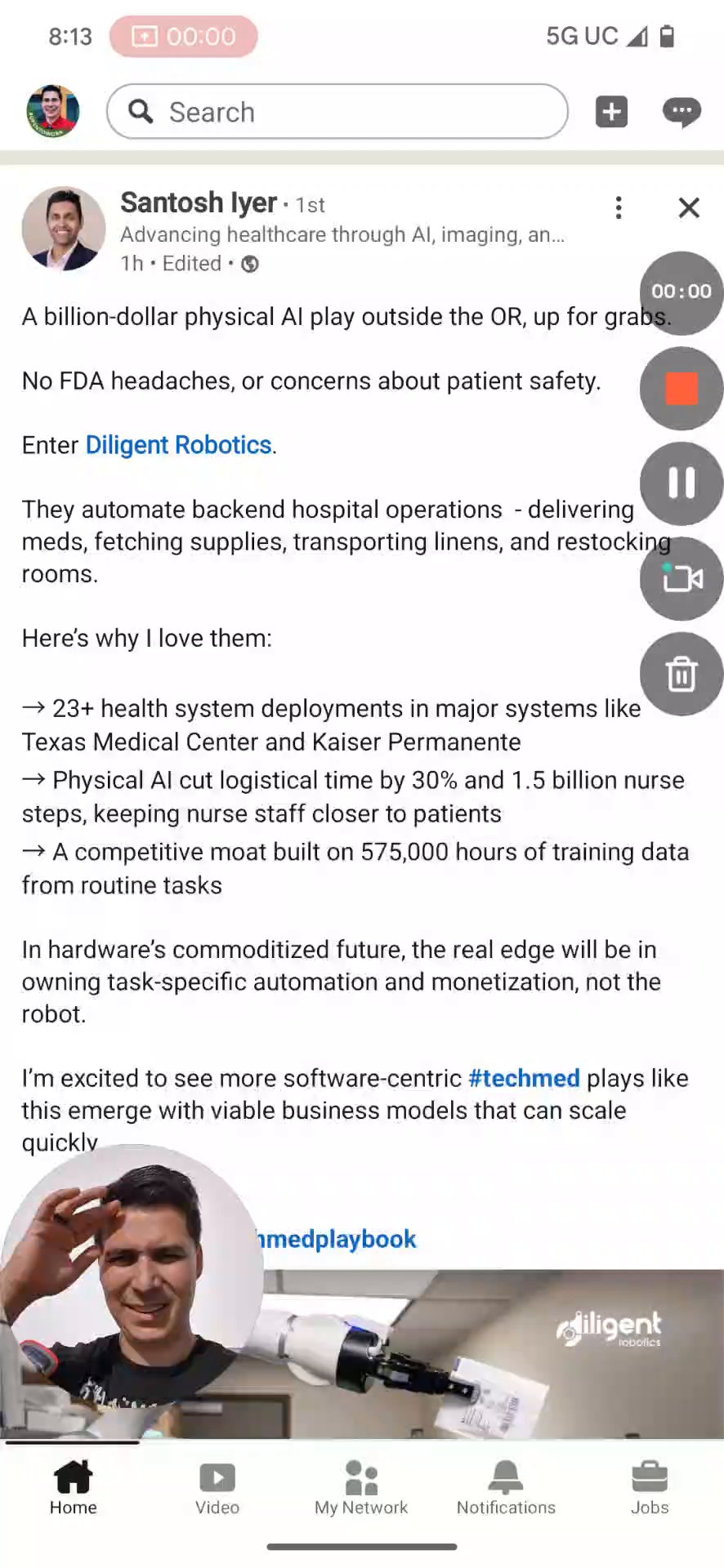Open your profile picture menu
Screen dimensions: 724x1568
click(53, 111)
